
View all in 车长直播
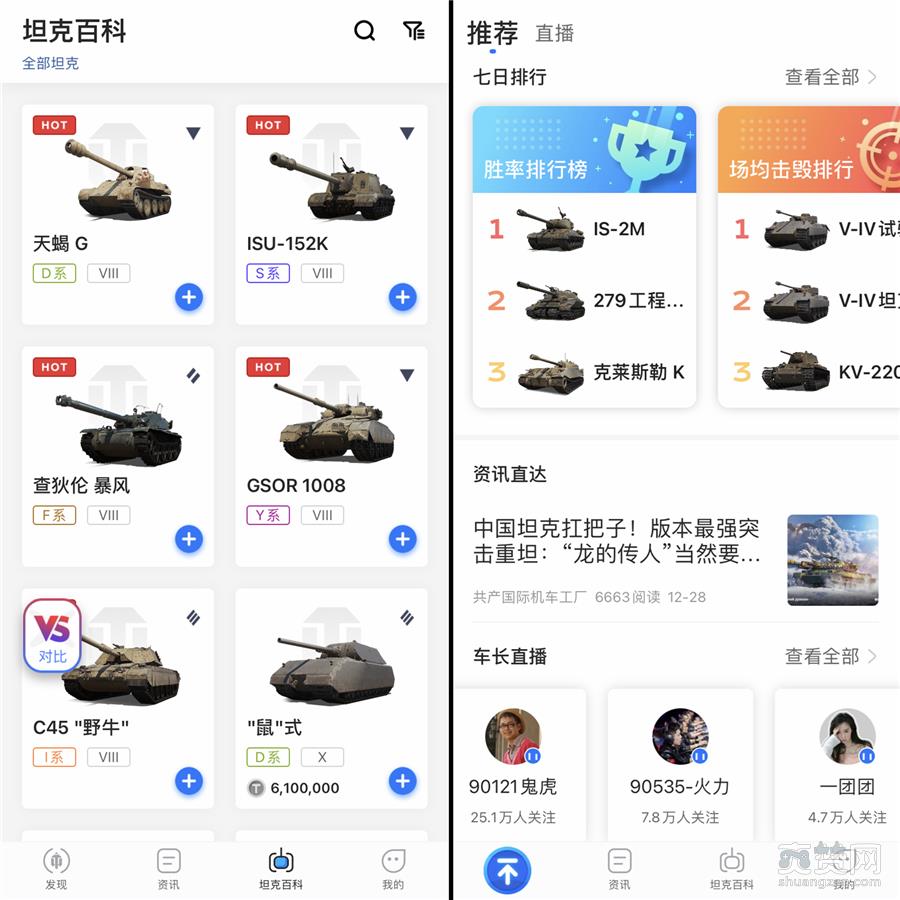pyautogui.click(x=830, y=656)
